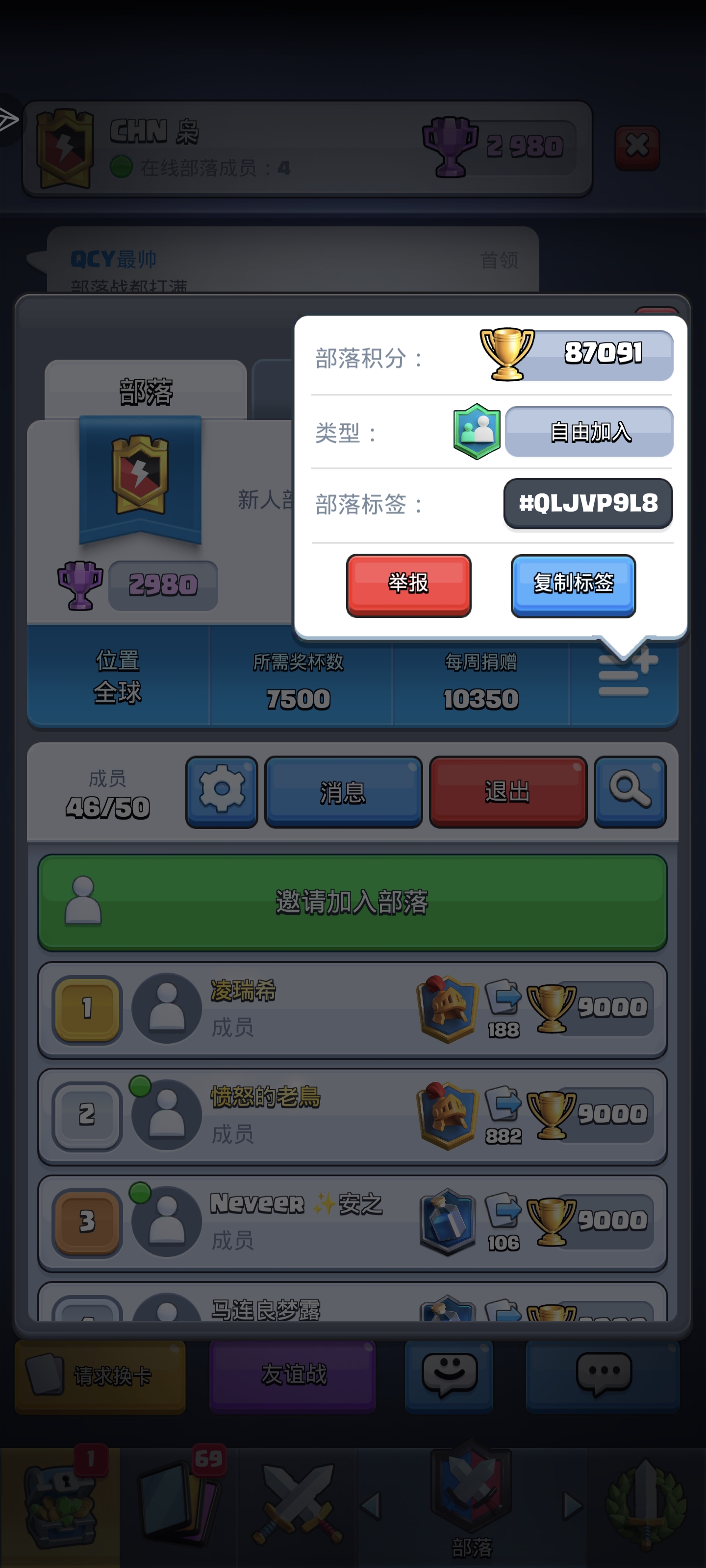Tap the 消息 message button
The image size is (706, 1568).
tap(343, 791)
